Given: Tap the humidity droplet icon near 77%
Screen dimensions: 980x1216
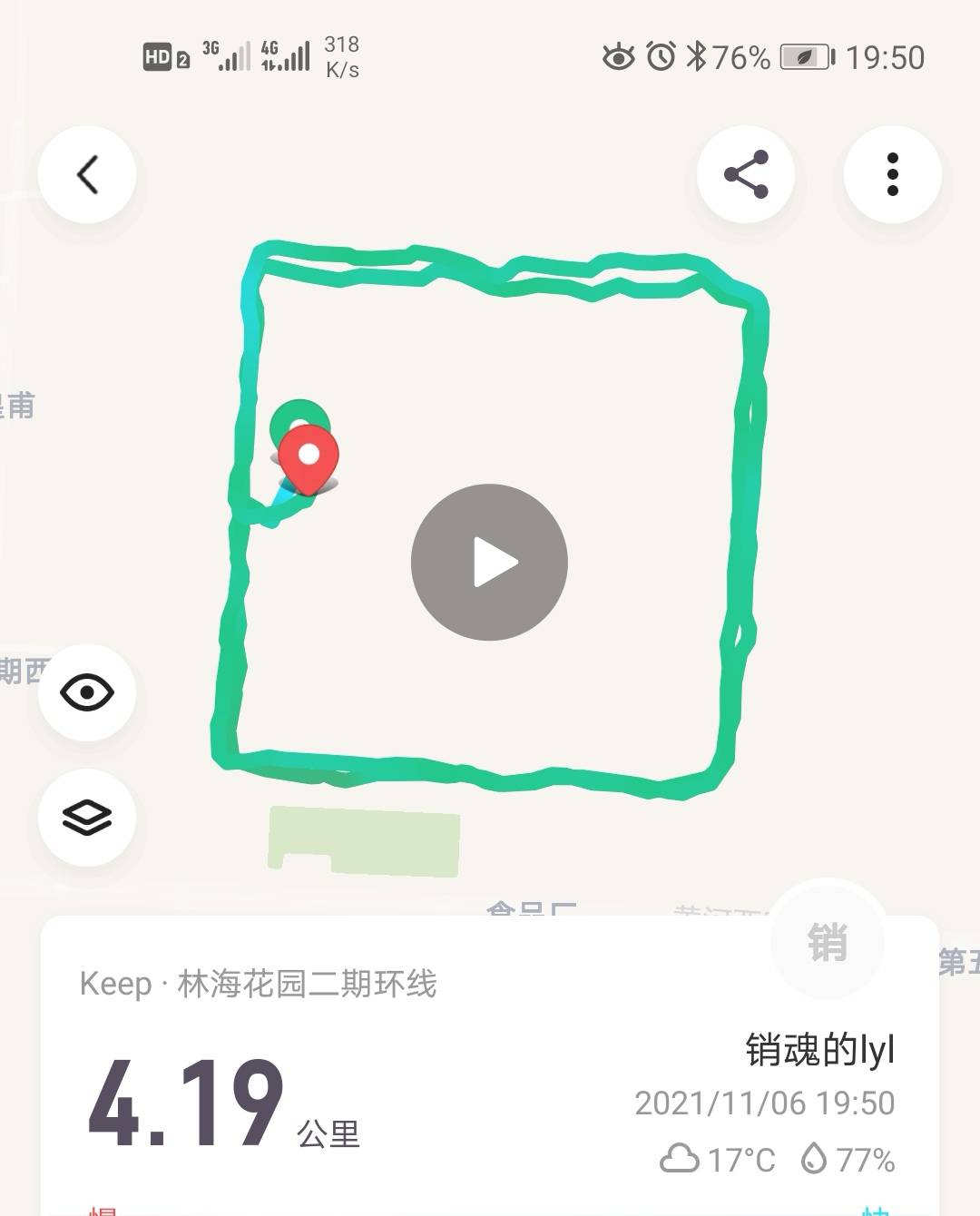Looking at the screenshot, I should click(812, 1156).
